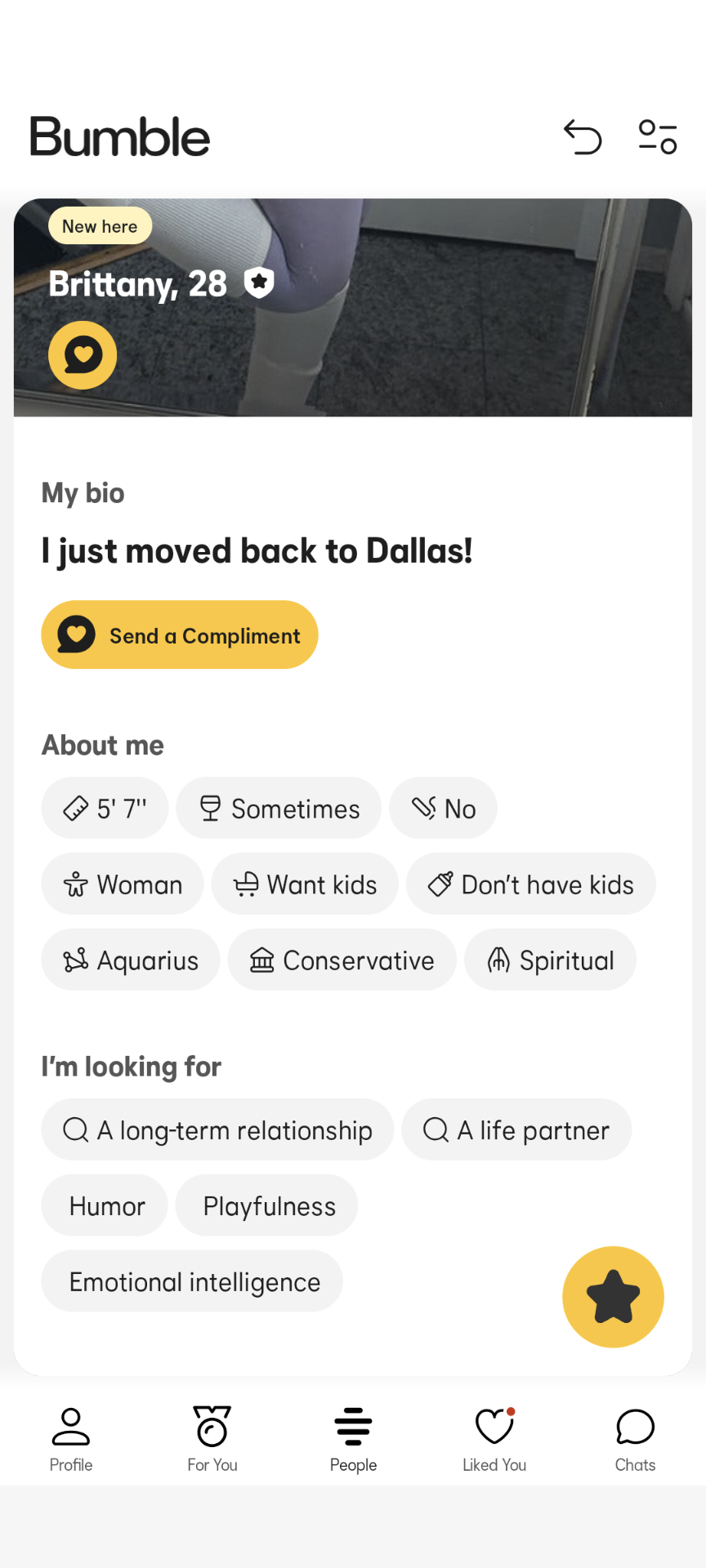
Task: Switch to the Profile tab
Action: click(x=71, y=1440)
